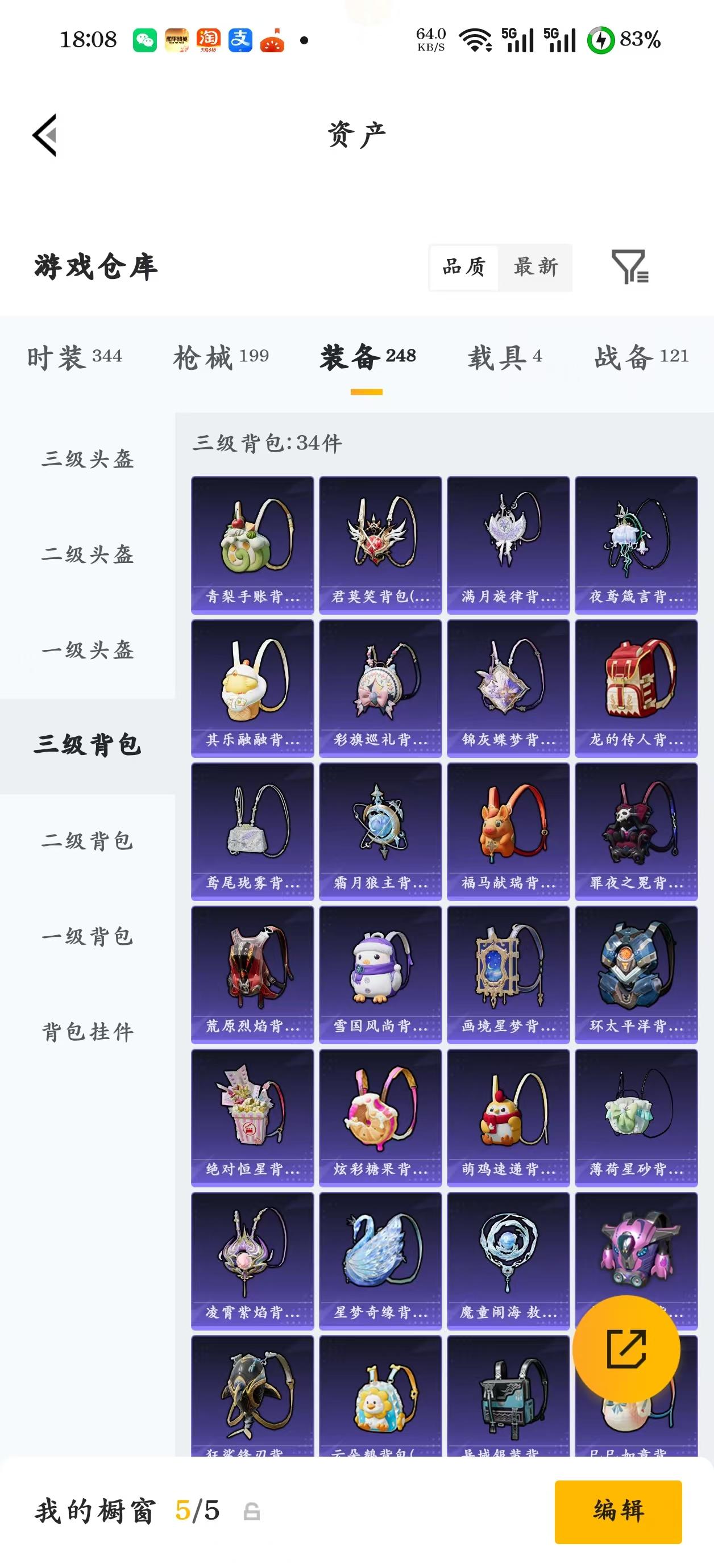The width and height of the screenshot is (714, 1568).
Task: Open the 龙的传人 backpack item
Action: pos(637,689)
